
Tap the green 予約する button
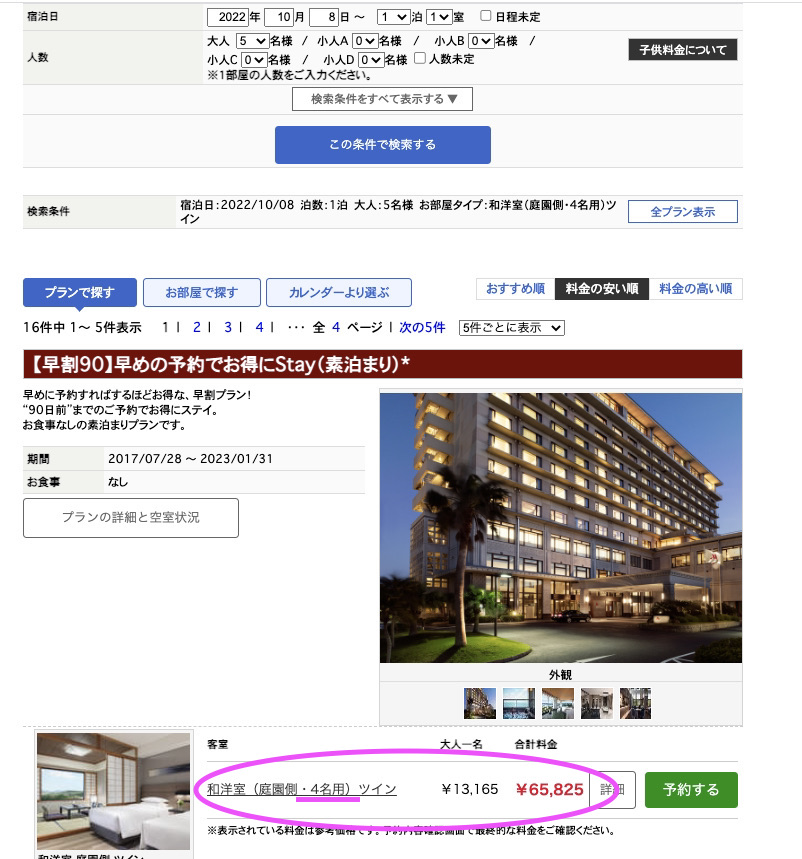coord(691,789)
